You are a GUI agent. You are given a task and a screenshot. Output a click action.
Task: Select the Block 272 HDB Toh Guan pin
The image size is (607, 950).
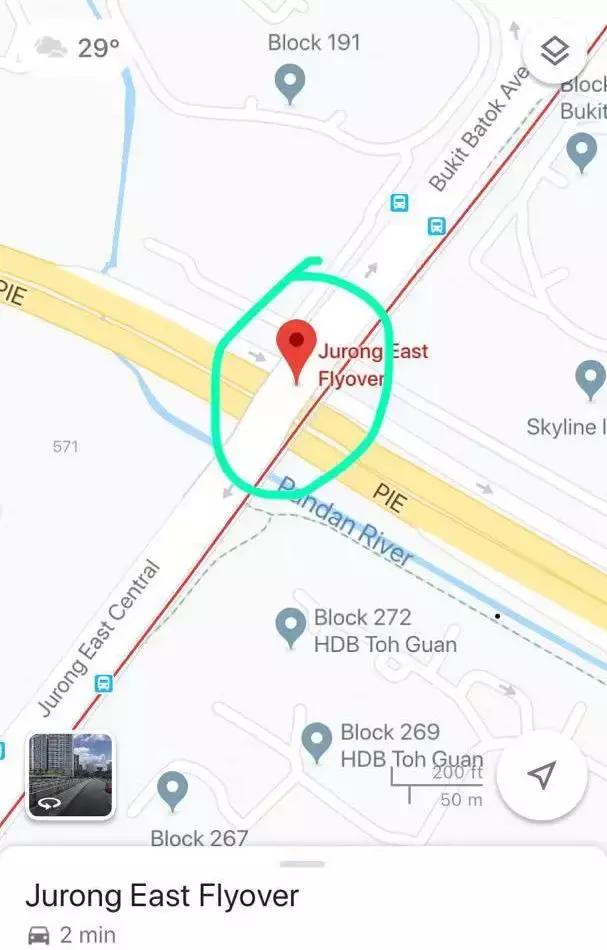[290, 628]
